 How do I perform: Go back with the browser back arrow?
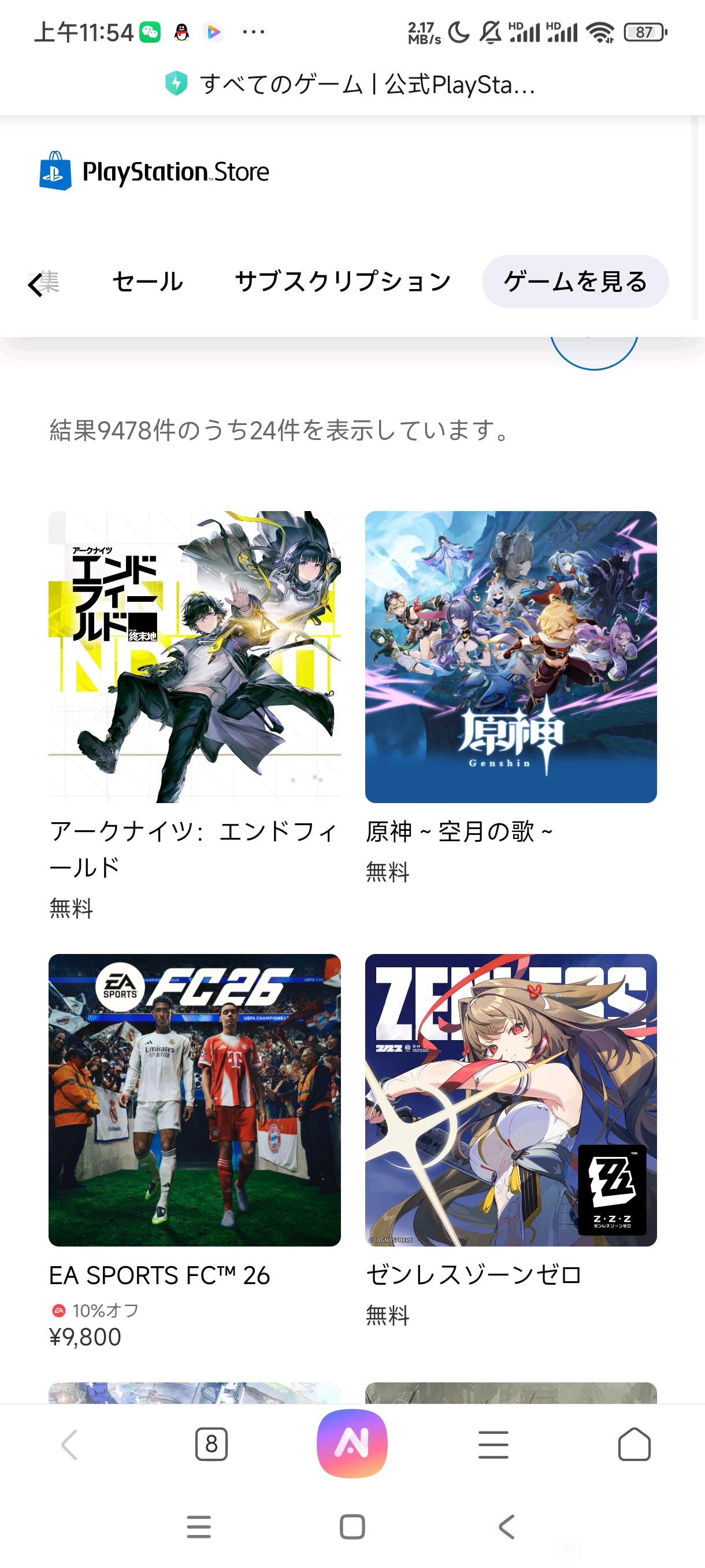pos(70,1444)
